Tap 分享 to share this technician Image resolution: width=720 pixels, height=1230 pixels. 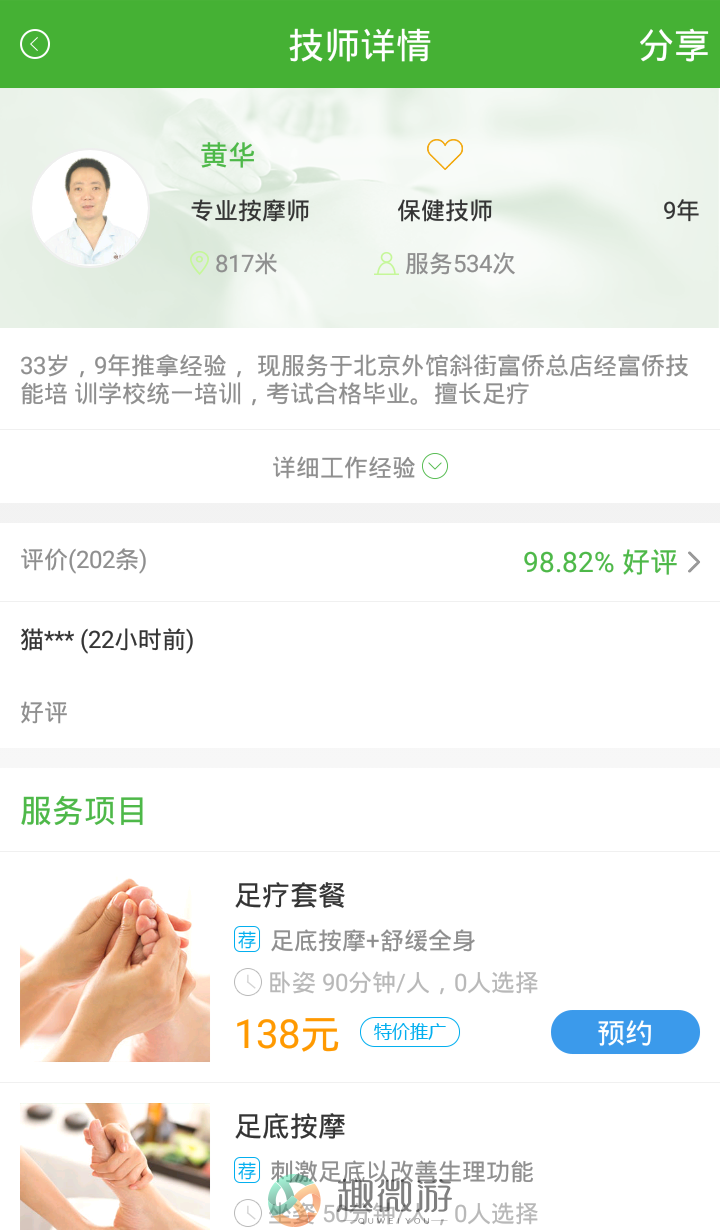673,45
